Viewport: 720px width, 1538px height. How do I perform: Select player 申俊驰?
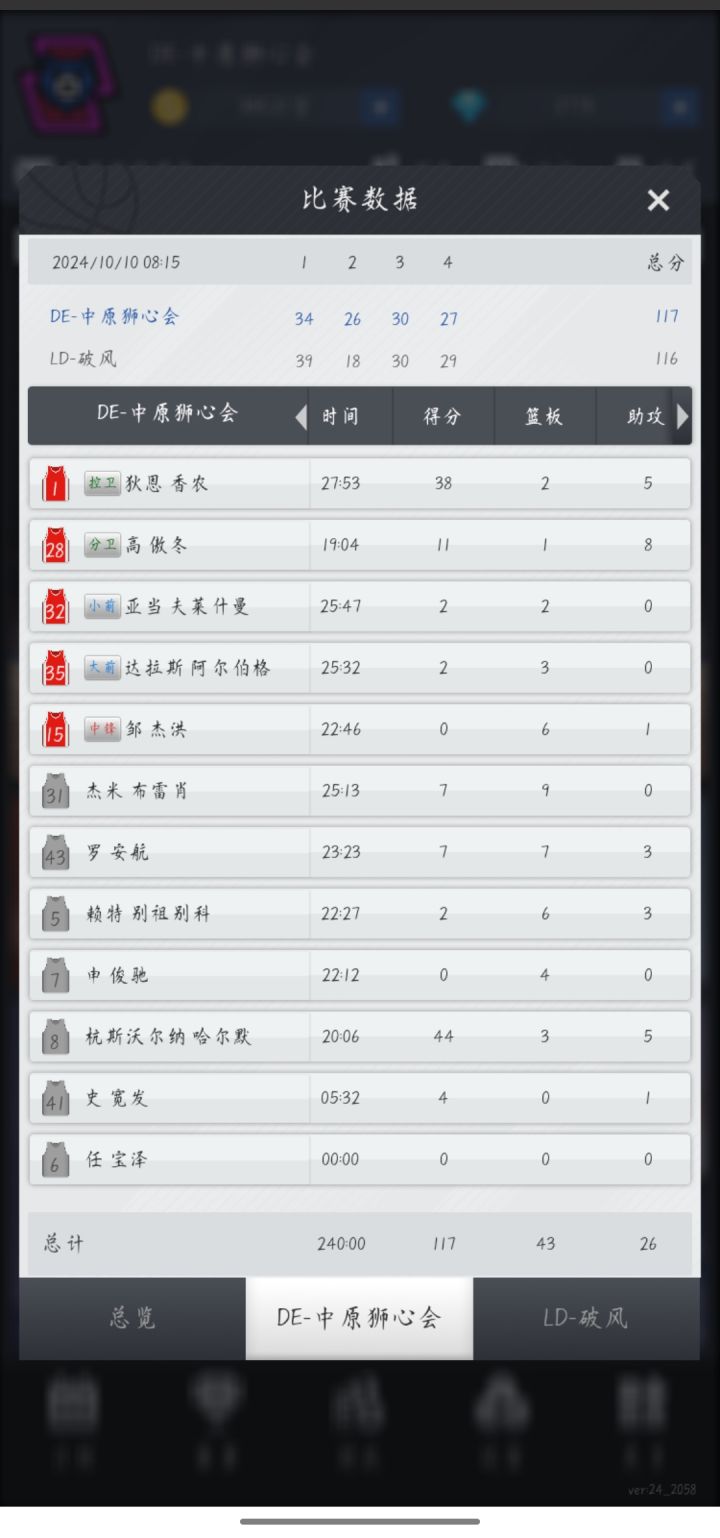(360, 976)
